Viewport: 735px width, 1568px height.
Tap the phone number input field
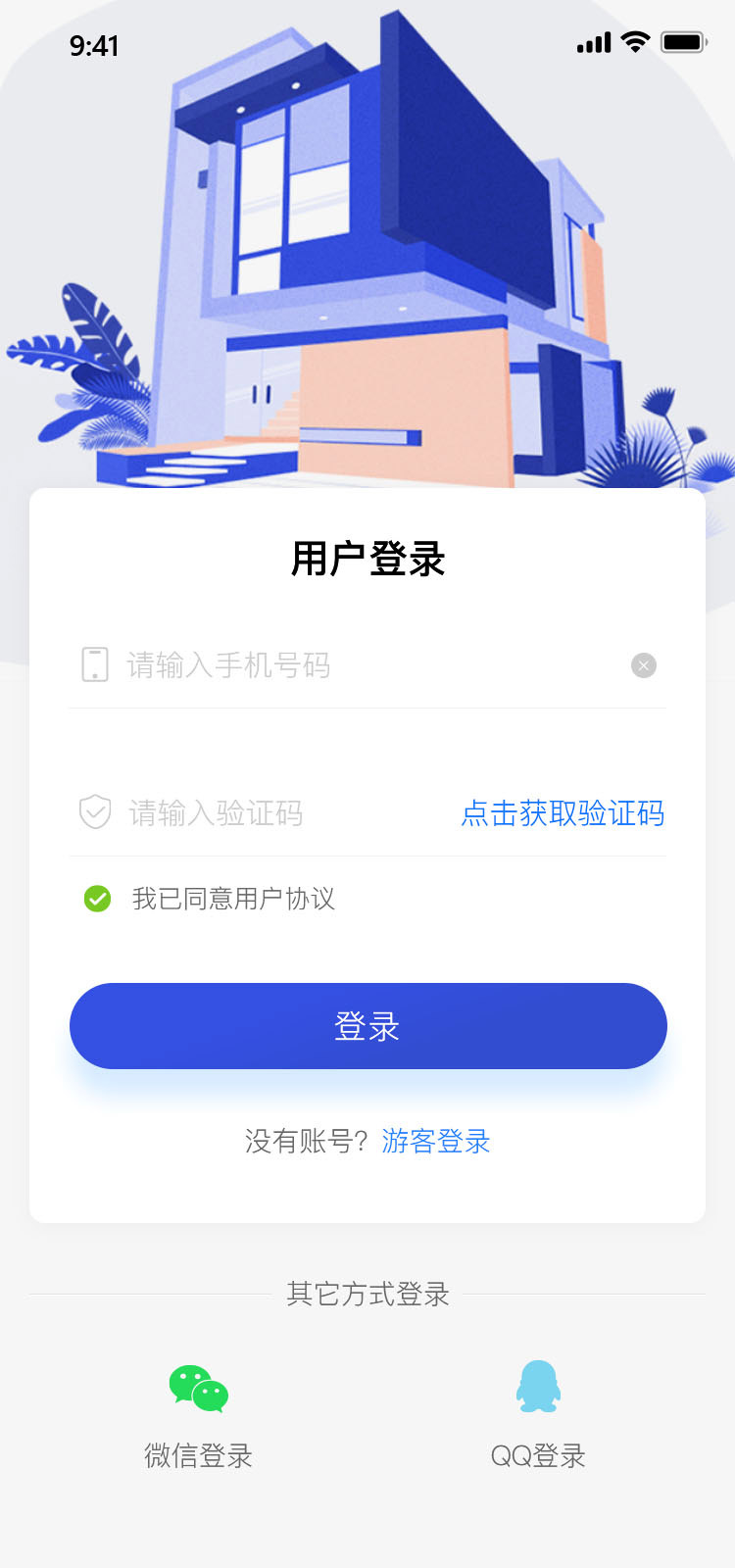pos(367,665)
